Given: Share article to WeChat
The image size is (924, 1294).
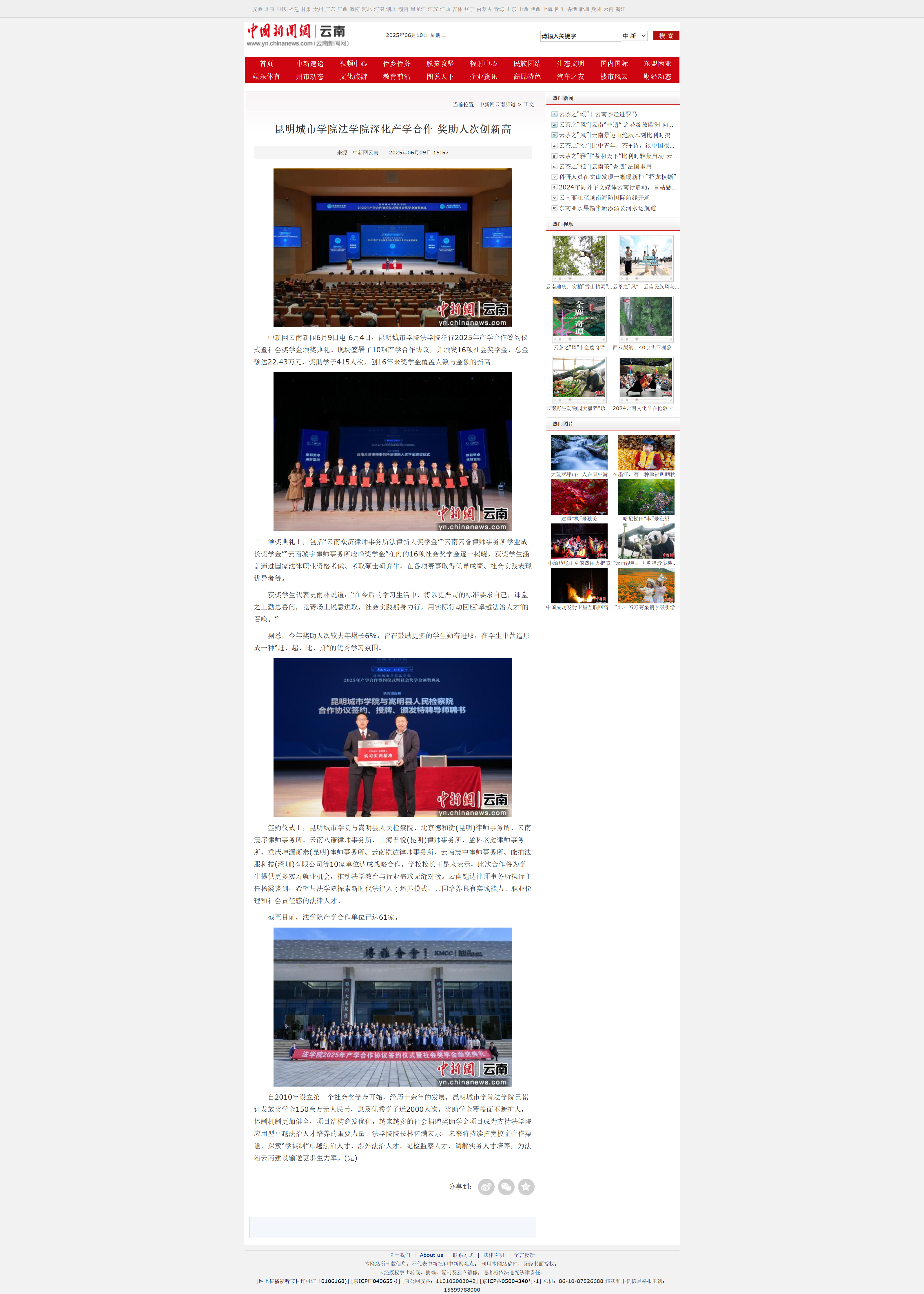Looking at the screenshot, I should pyautogui.click(x=506, y=1187).
